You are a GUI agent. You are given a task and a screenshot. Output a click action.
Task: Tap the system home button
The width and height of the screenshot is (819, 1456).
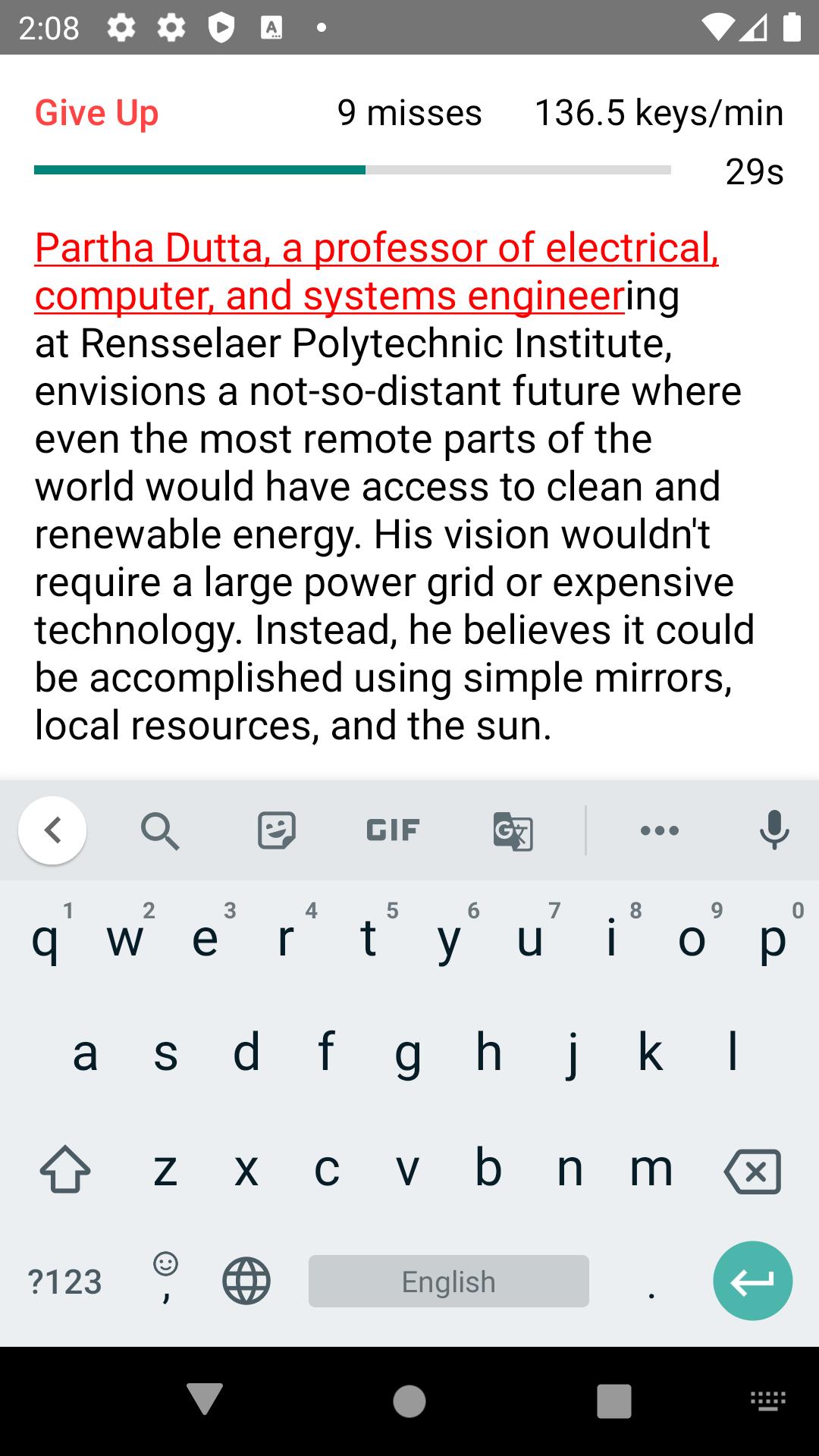coord(409,1401)
